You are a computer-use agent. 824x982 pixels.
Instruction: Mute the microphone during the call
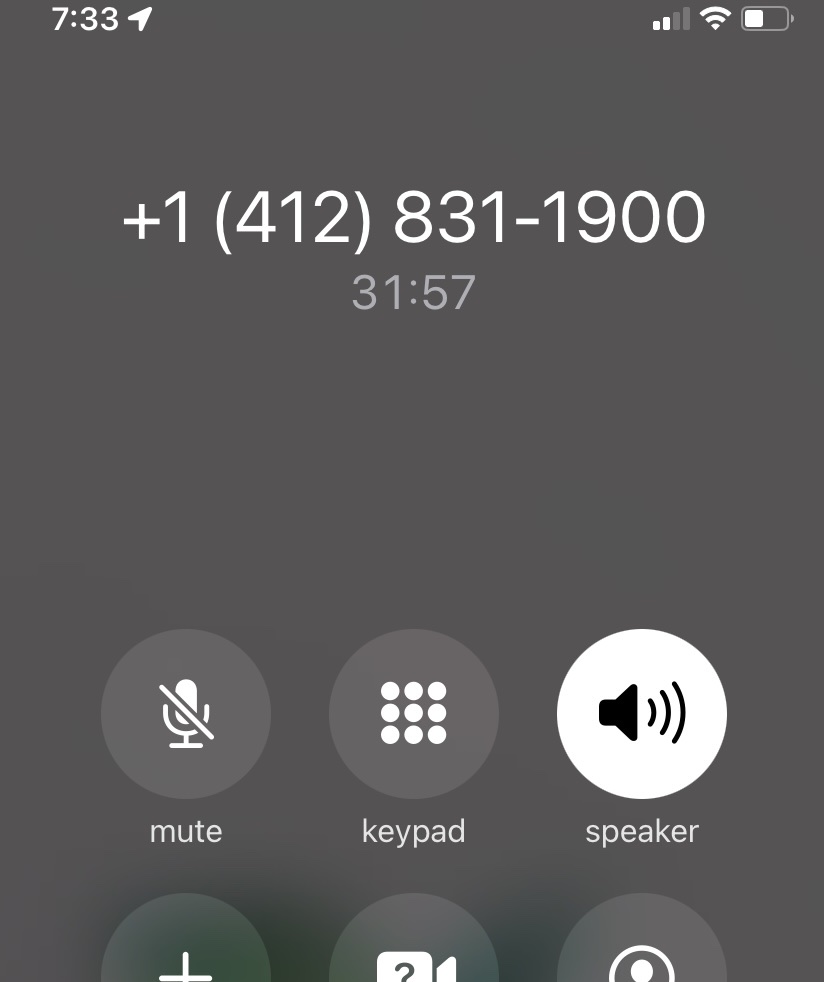coord(186,714)
